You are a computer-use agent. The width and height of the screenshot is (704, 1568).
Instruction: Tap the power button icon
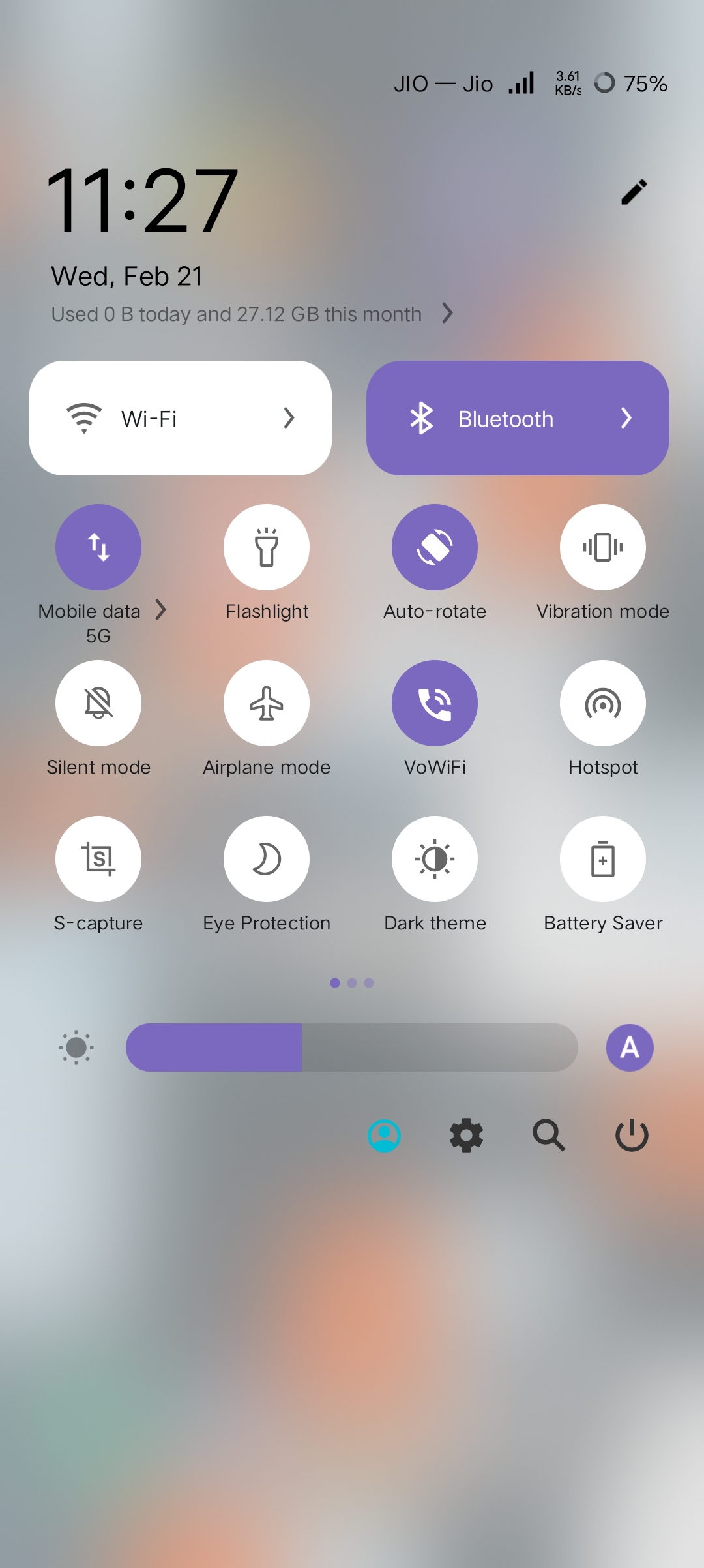click(x=631, y=1135)
